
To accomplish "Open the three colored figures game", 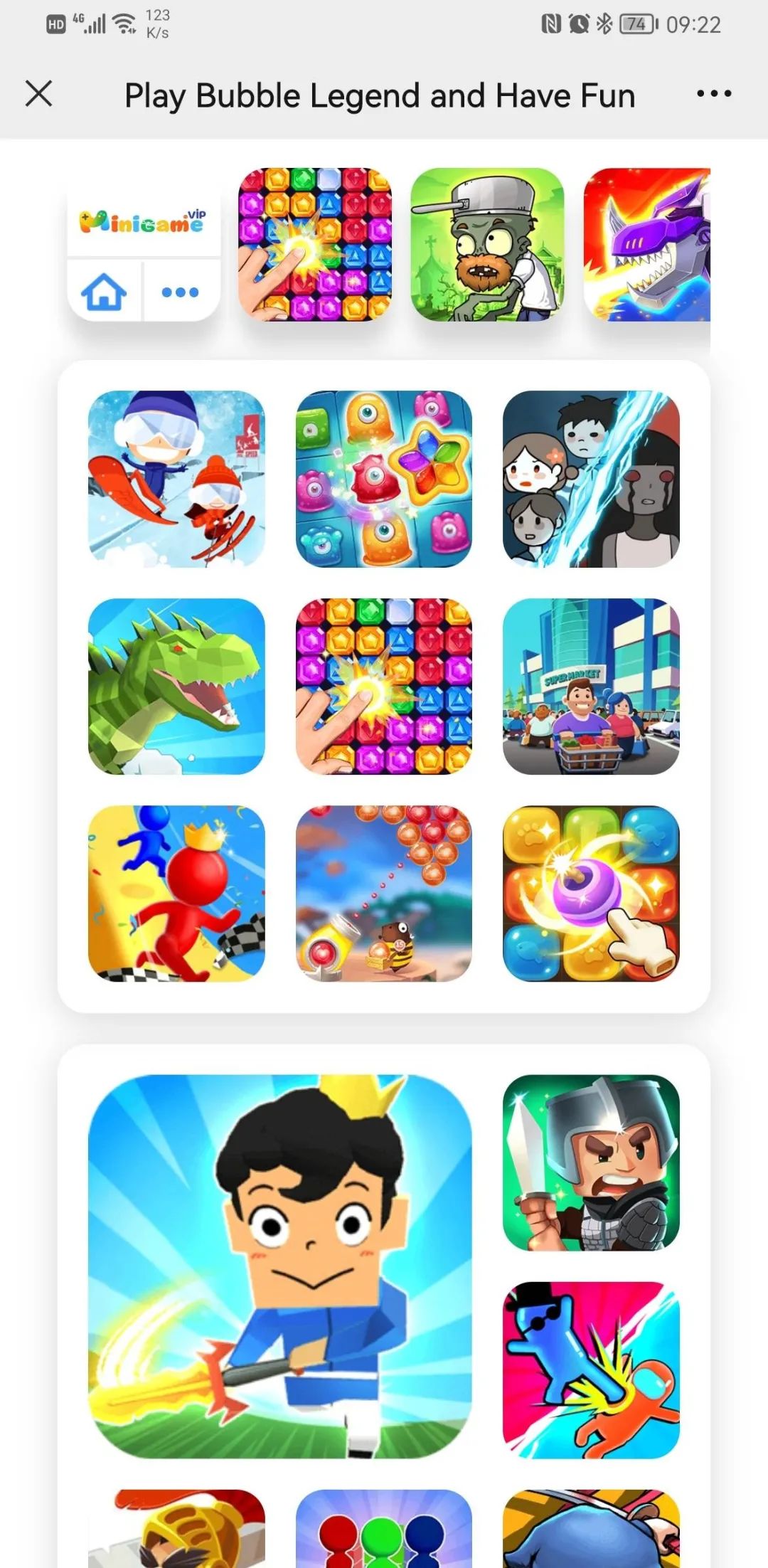I will point(384,1530).
